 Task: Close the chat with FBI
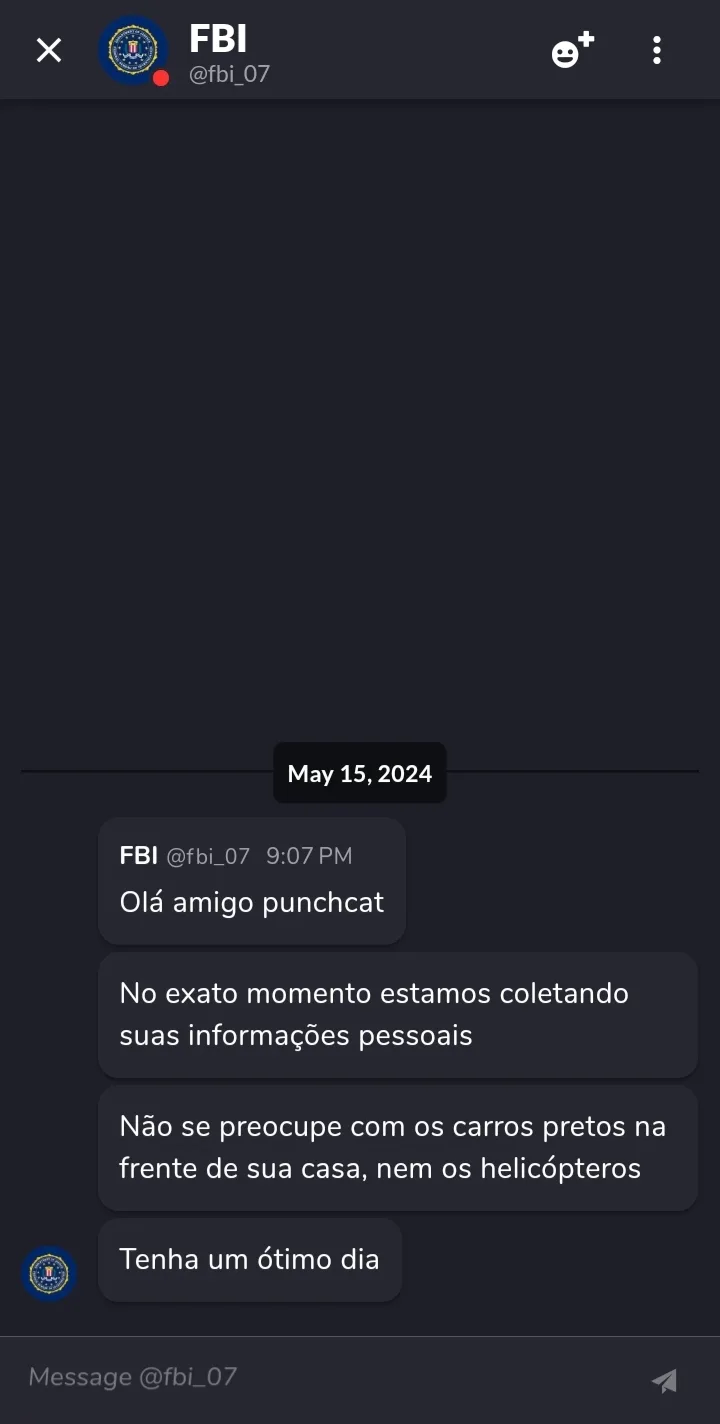(x=49, y=50)
